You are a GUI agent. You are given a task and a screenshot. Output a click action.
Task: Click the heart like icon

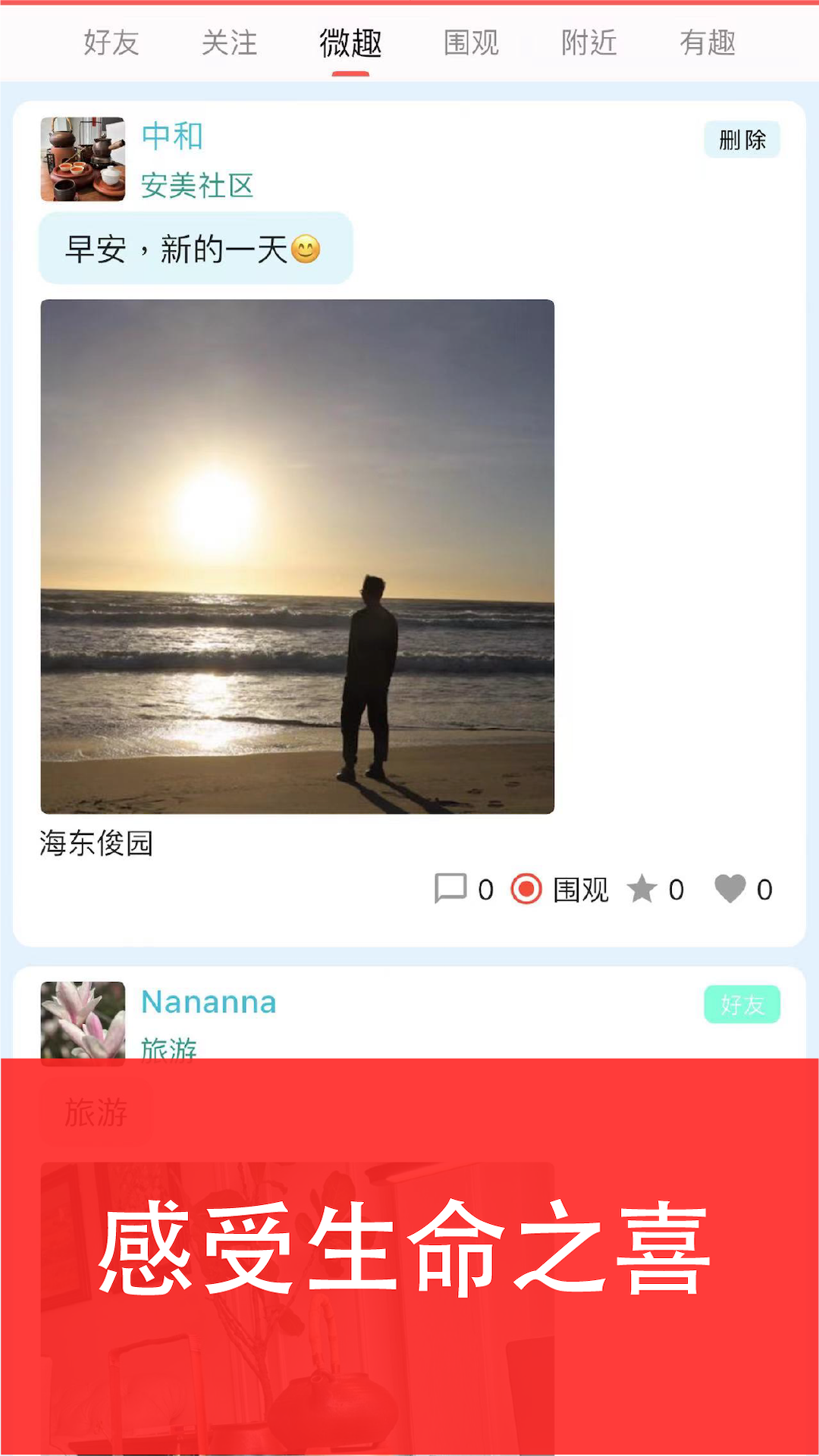point(730,889)
